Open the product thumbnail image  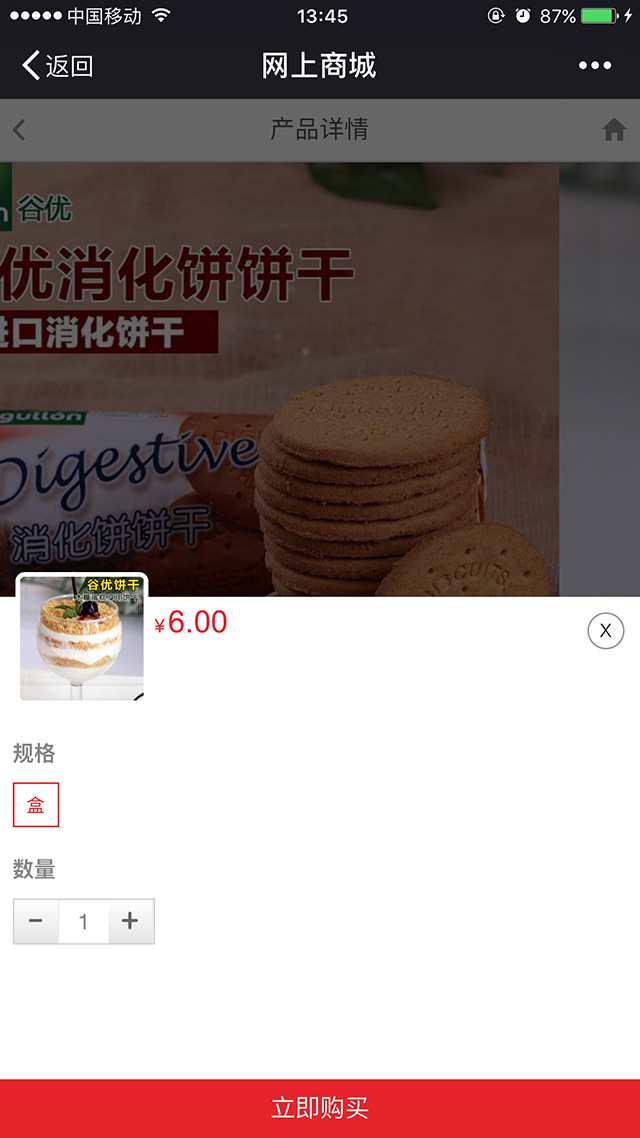[x=82, y=638]
